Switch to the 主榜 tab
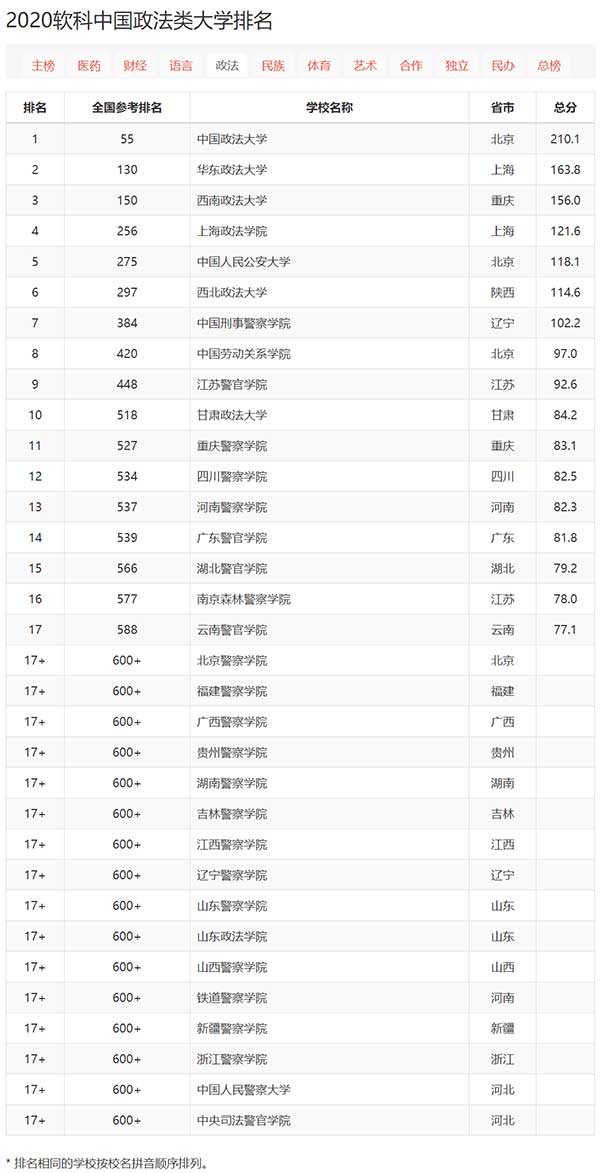This screenshot has width=600, height=1173. [43, 66]
